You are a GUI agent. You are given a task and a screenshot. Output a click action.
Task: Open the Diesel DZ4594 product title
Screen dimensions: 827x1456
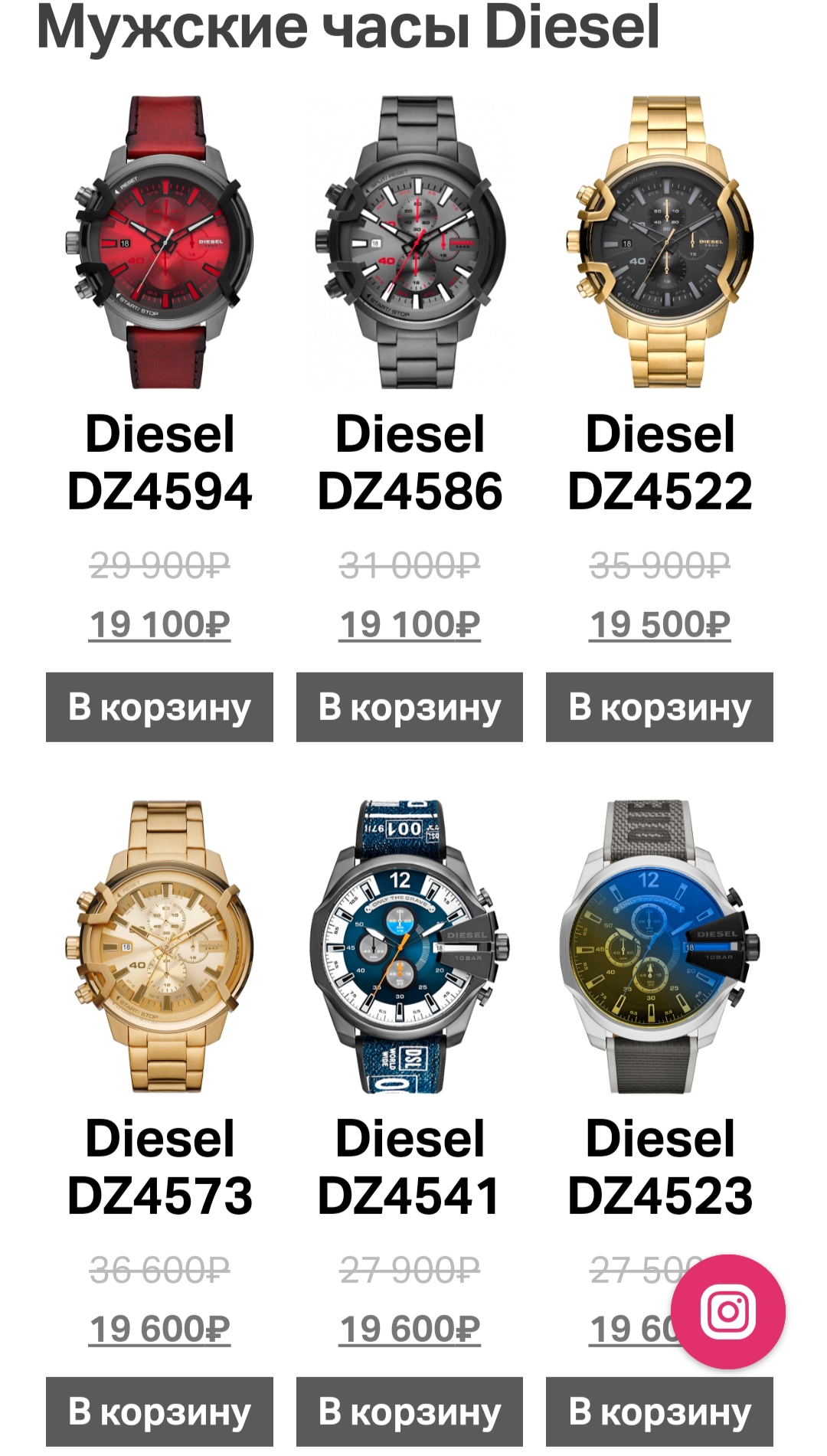[159, 462]
